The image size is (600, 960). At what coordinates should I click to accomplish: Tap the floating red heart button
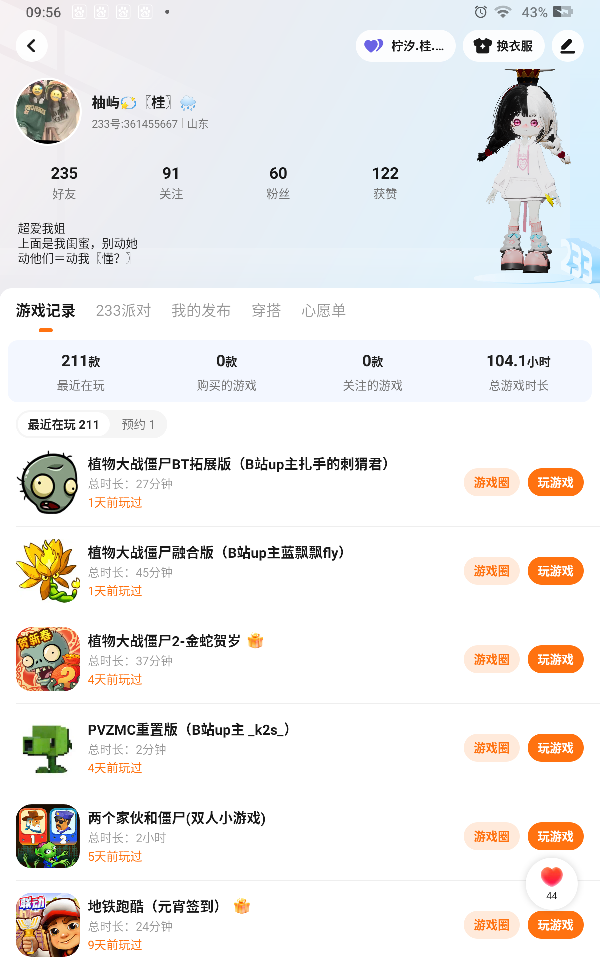tap(552, 883)
